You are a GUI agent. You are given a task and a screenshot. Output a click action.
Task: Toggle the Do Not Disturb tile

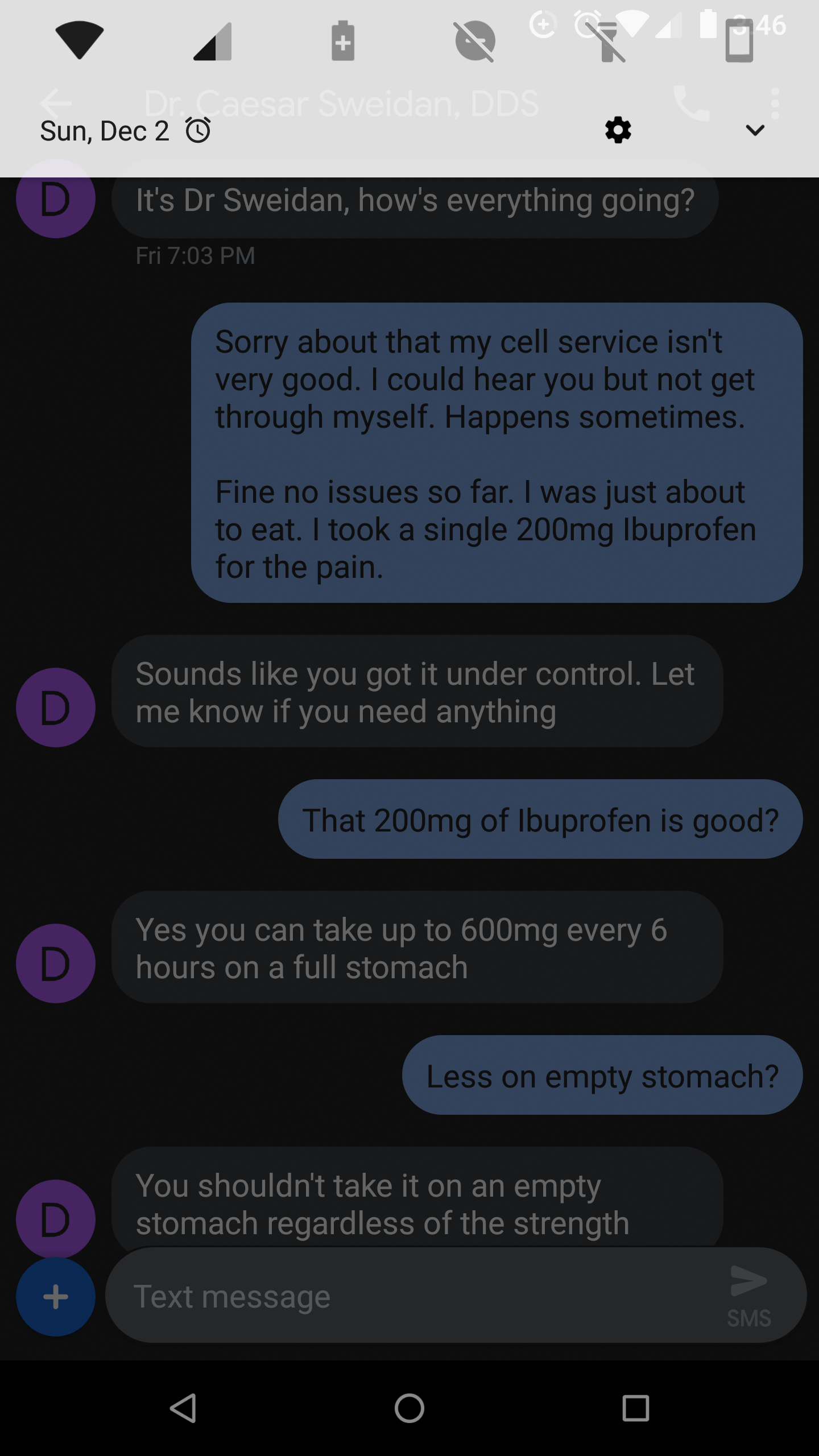[475, 41]
